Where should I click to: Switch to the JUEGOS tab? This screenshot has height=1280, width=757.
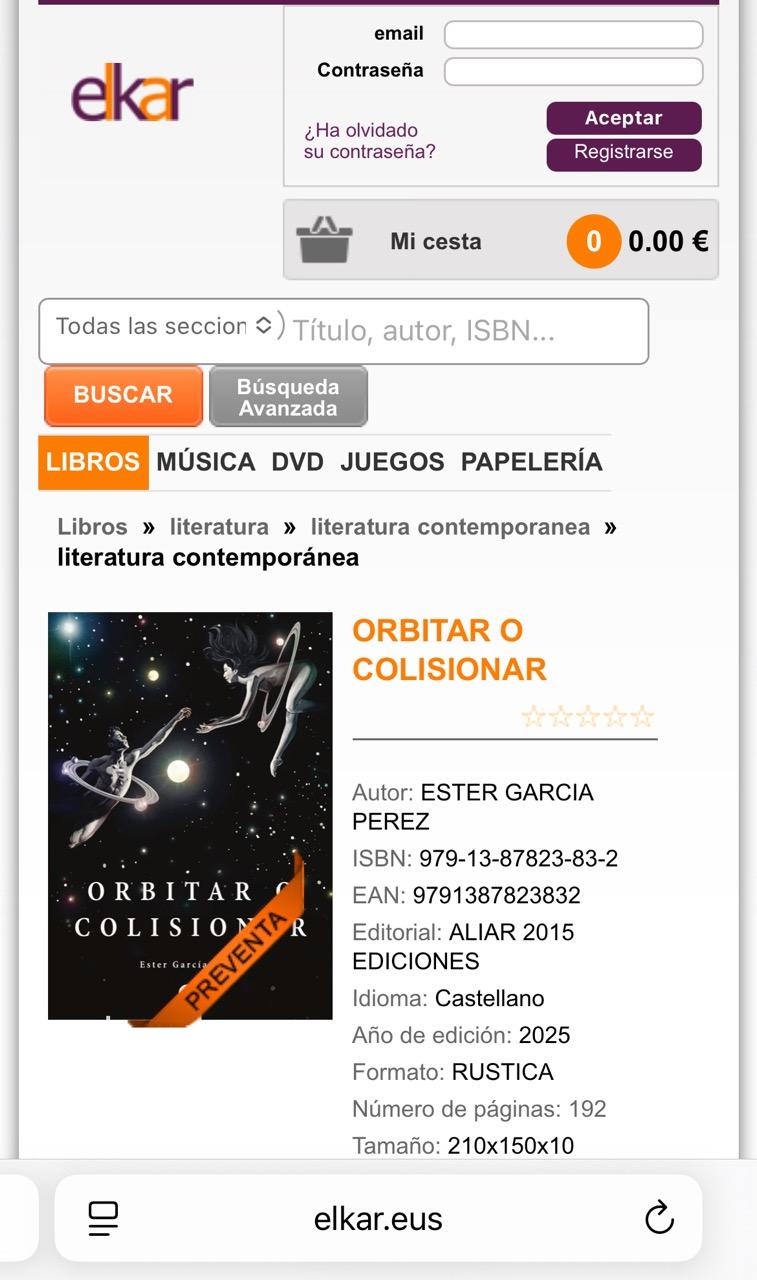(392, 462)
